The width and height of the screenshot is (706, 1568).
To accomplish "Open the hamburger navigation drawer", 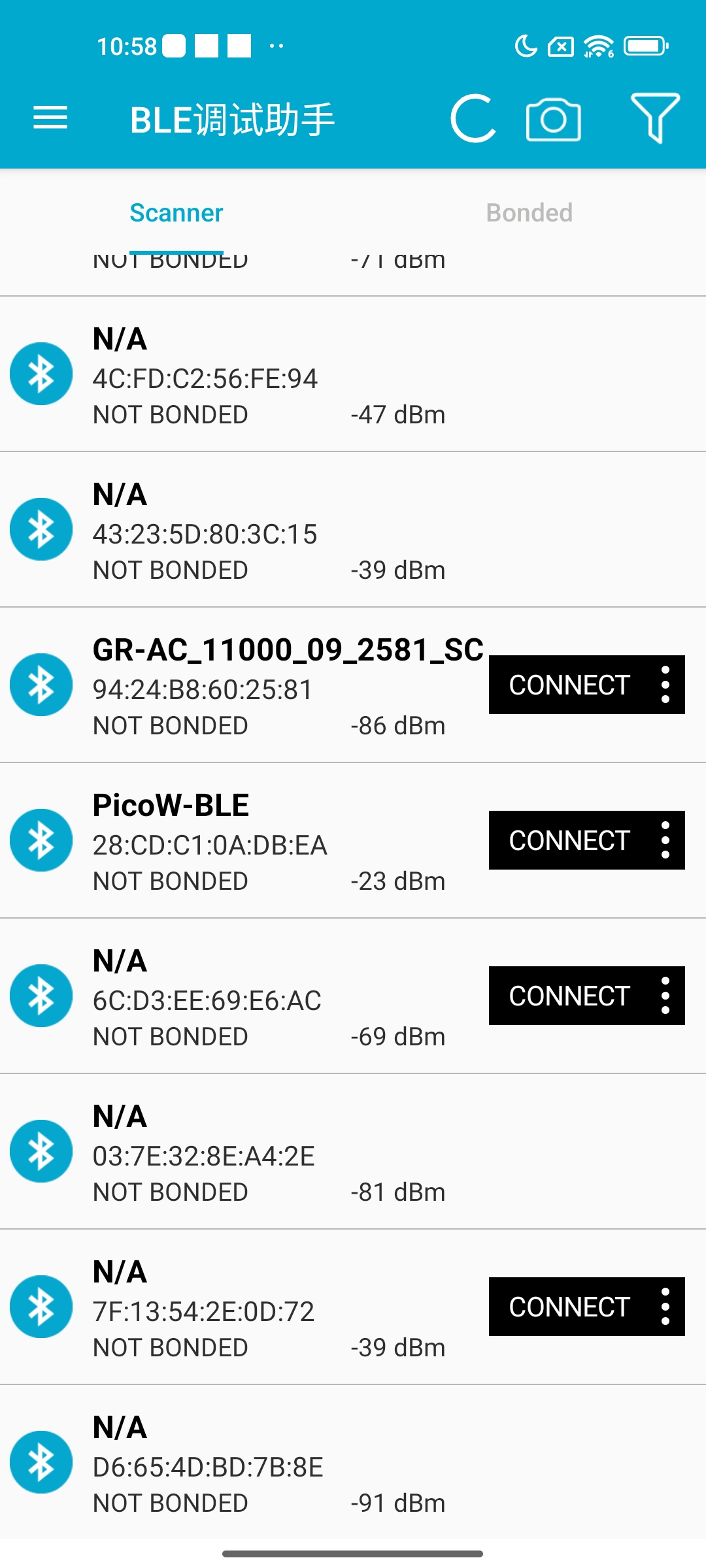I will click(x=50, y=118).
